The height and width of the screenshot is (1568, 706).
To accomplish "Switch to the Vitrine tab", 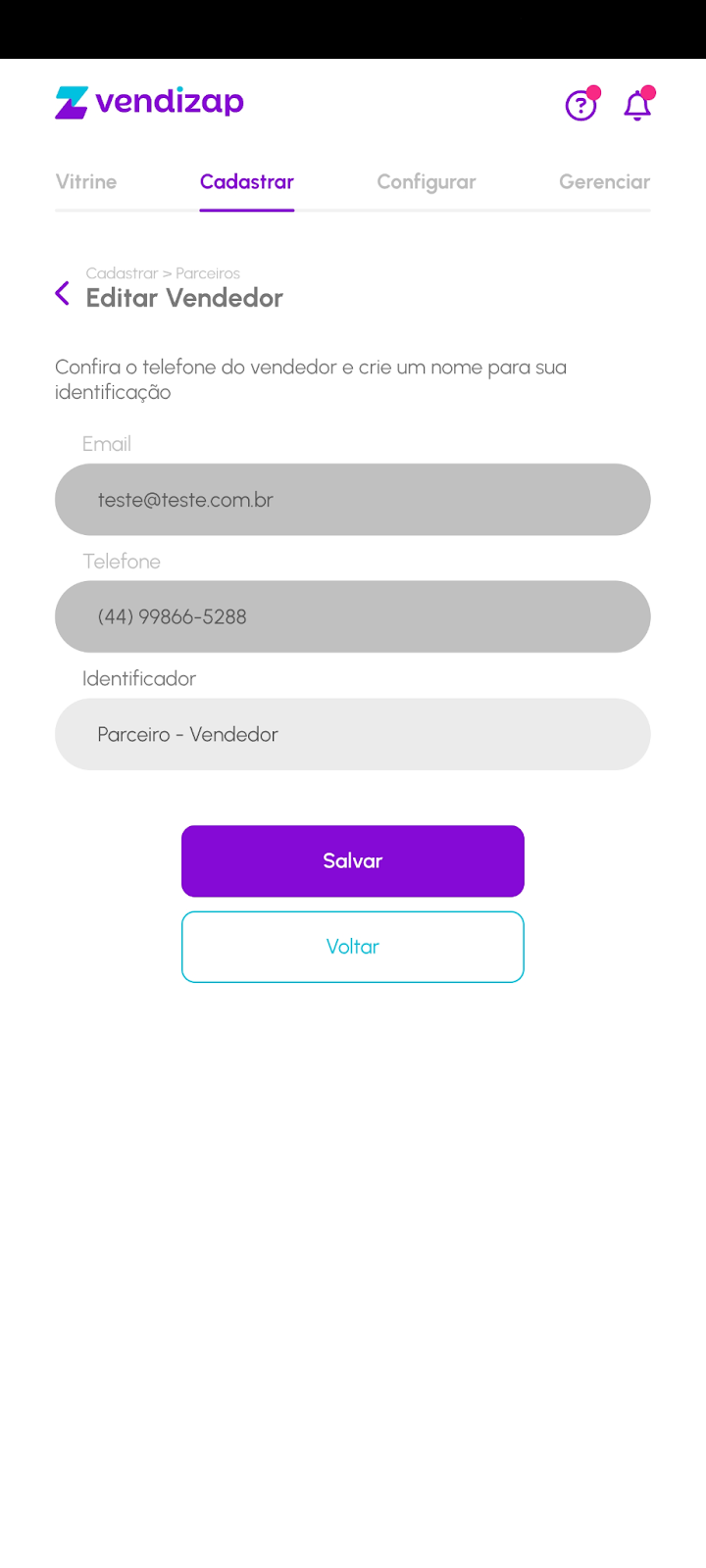I will point(86,181).
